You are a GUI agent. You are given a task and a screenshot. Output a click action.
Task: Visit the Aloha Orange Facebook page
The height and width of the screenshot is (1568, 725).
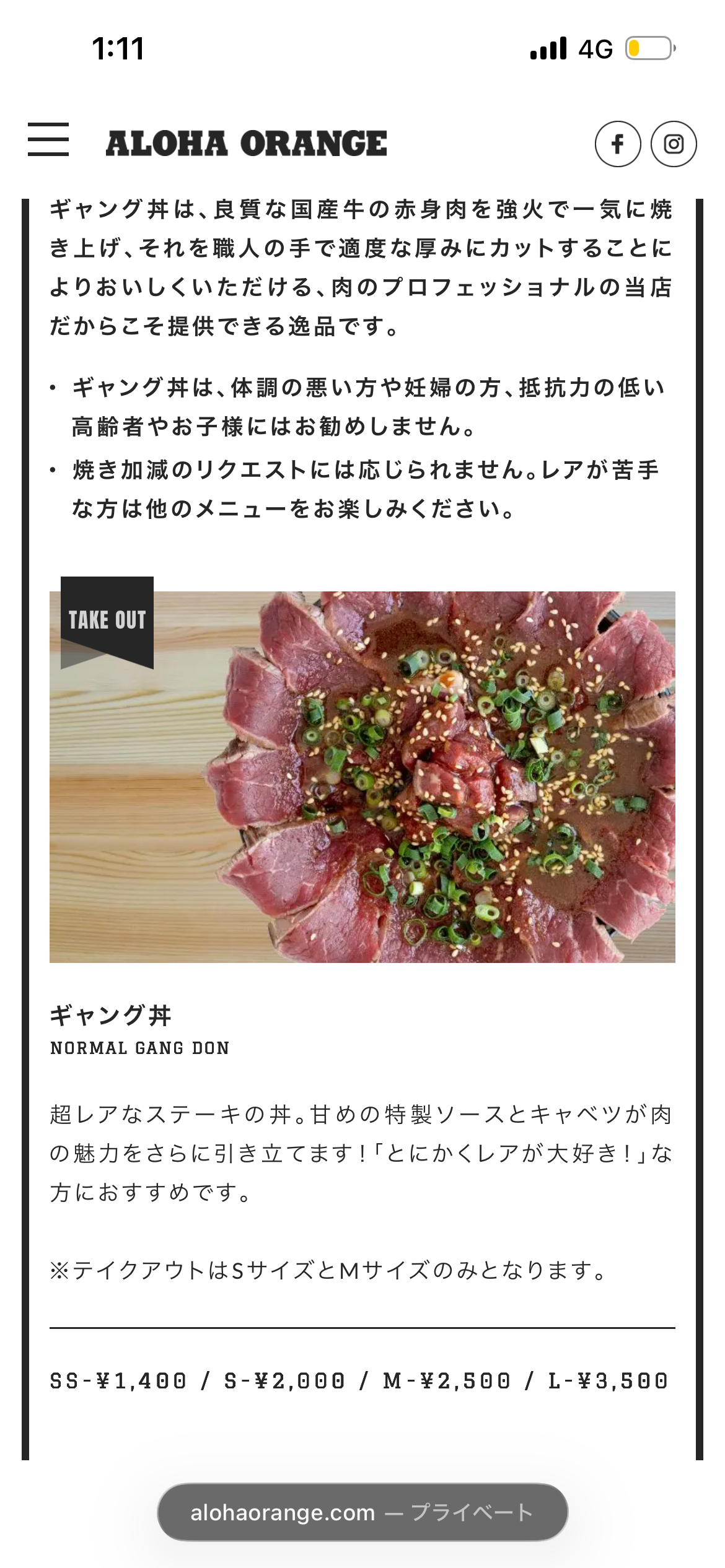(x=618, y=144)
